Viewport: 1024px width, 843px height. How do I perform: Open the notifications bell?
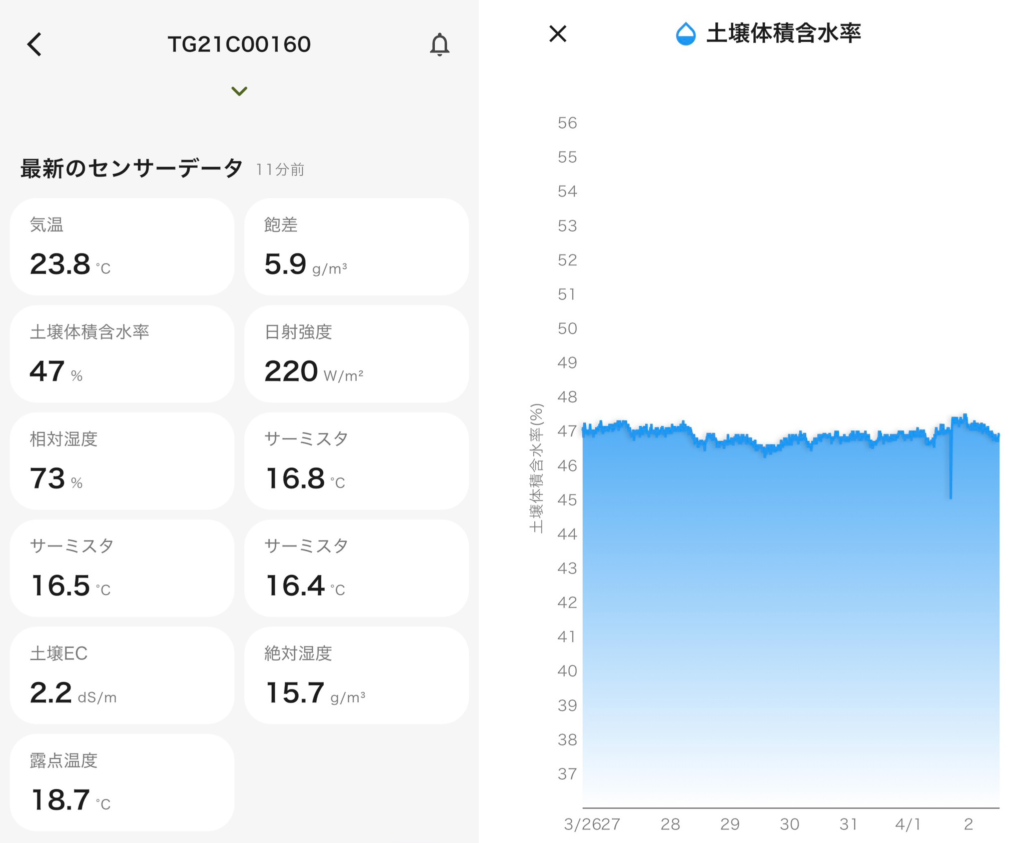pyautogui.click(x=439, y=45)
